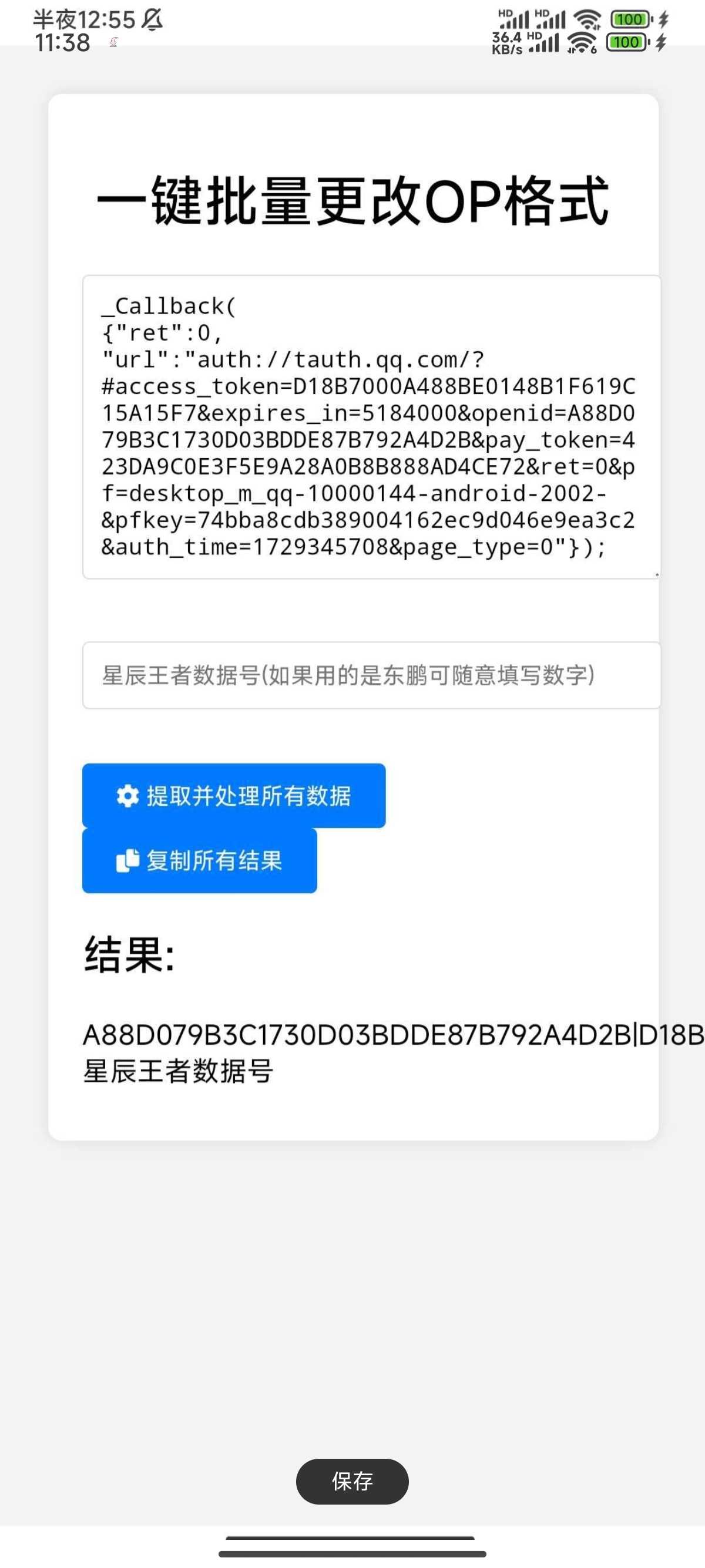Tap the 保存 button
705x1568 pixels.
[x=352, y=1481]
